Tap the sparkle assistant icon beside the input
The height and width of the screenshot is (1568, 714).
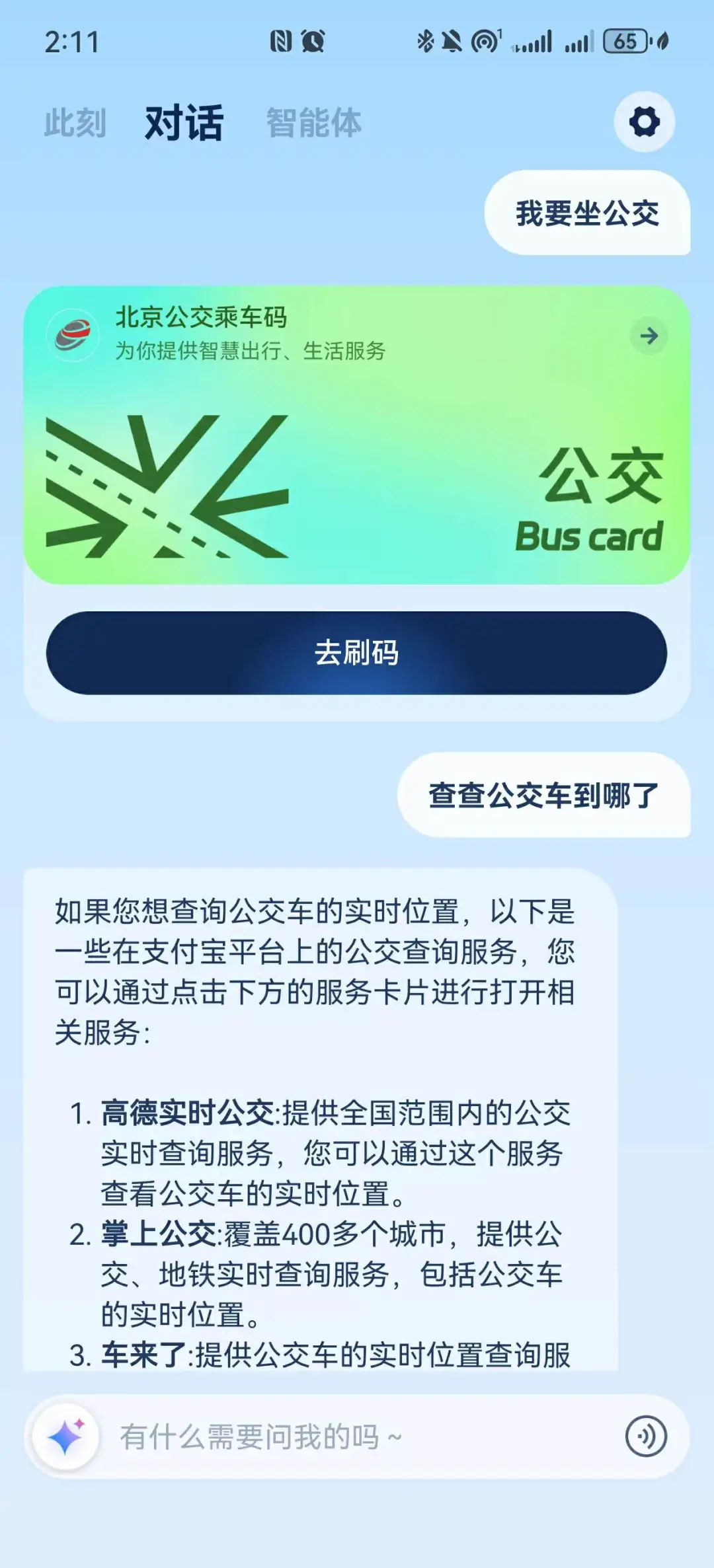coord(66,1437)
